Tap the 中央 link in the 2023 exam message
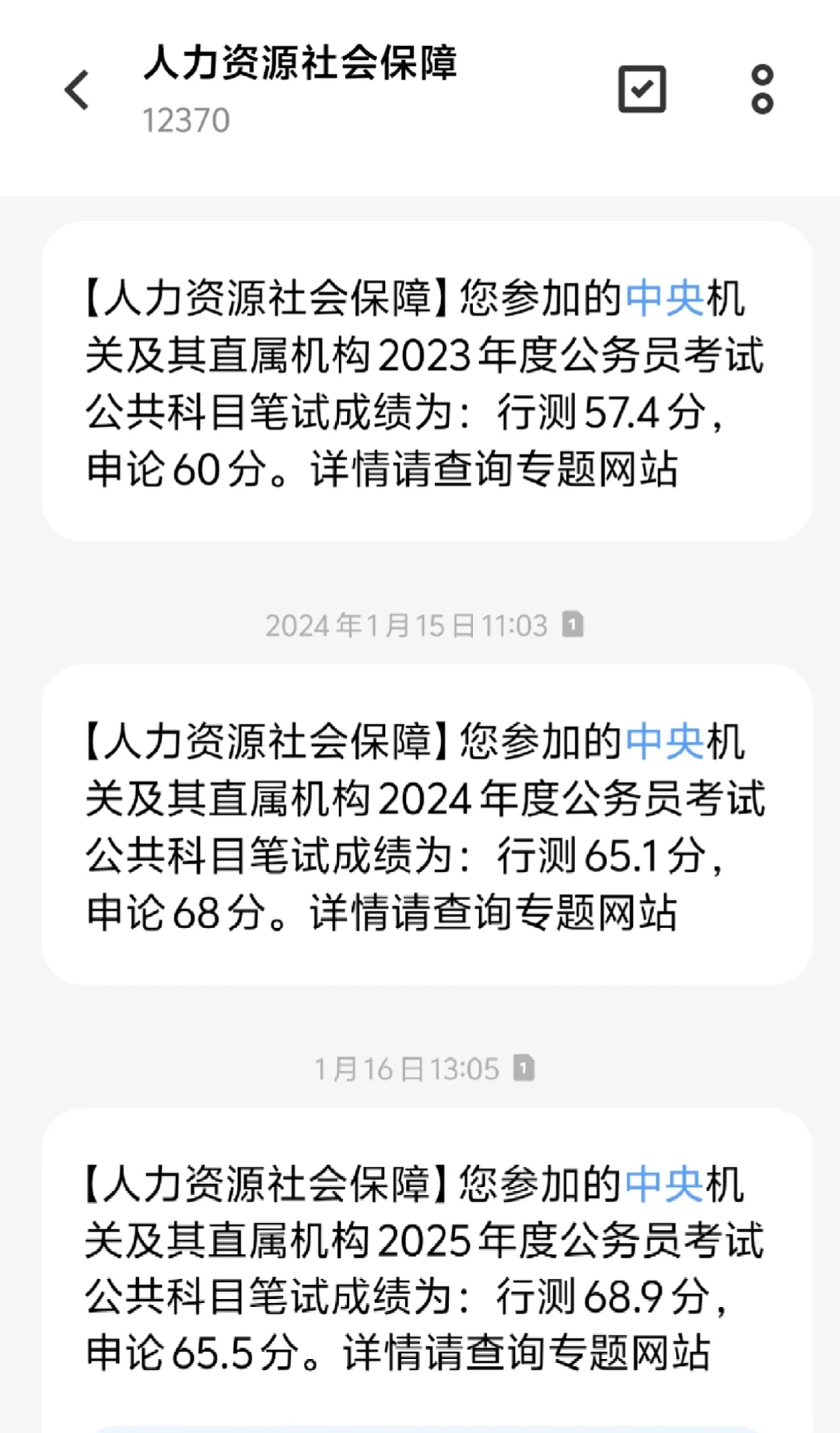The height and width of the screenshot is (1433, 840). [x=664, y=299]
